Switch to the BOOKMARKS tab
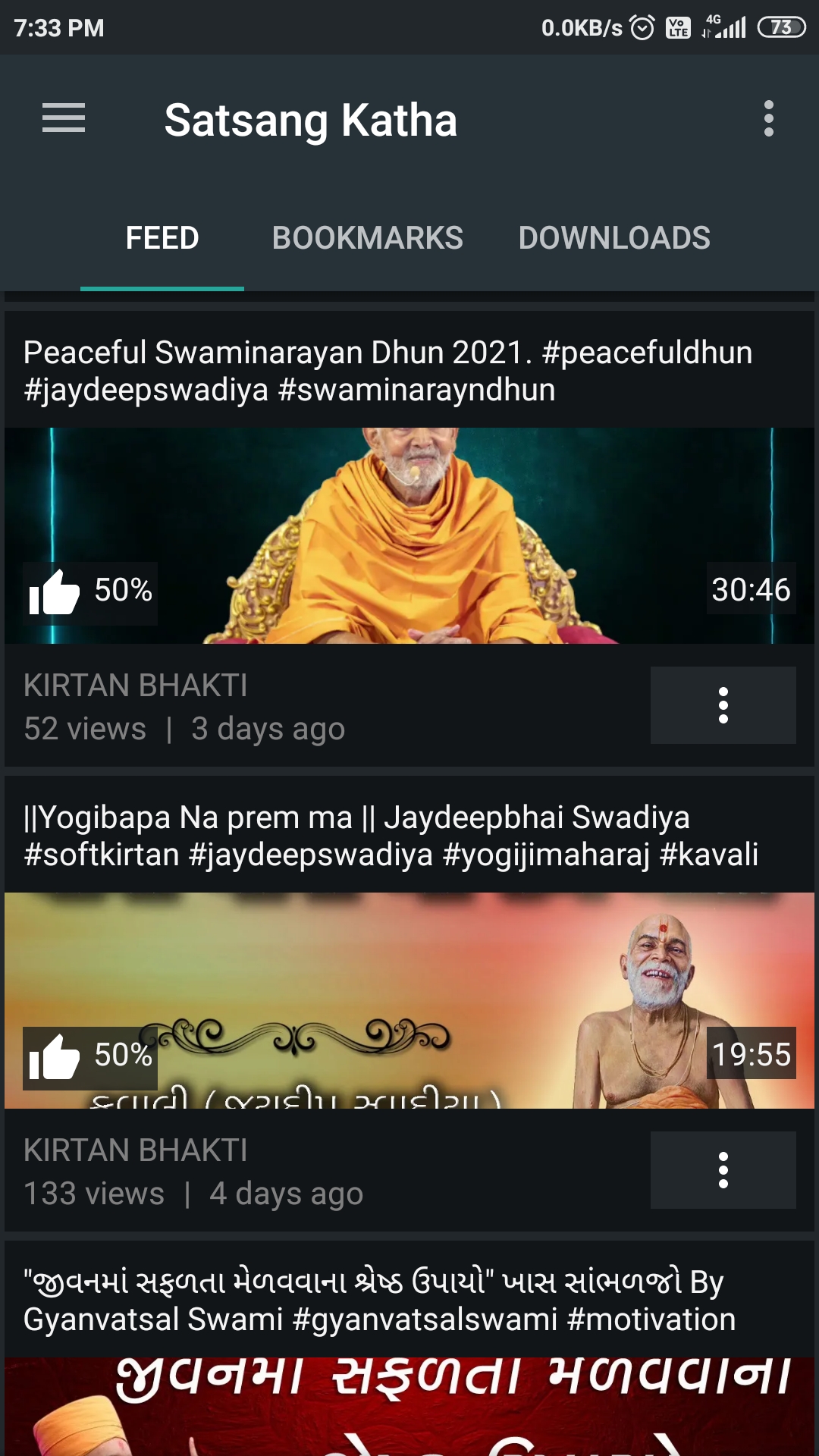Viewport: 819px width, 1456px height. click(x=369, y=237)
